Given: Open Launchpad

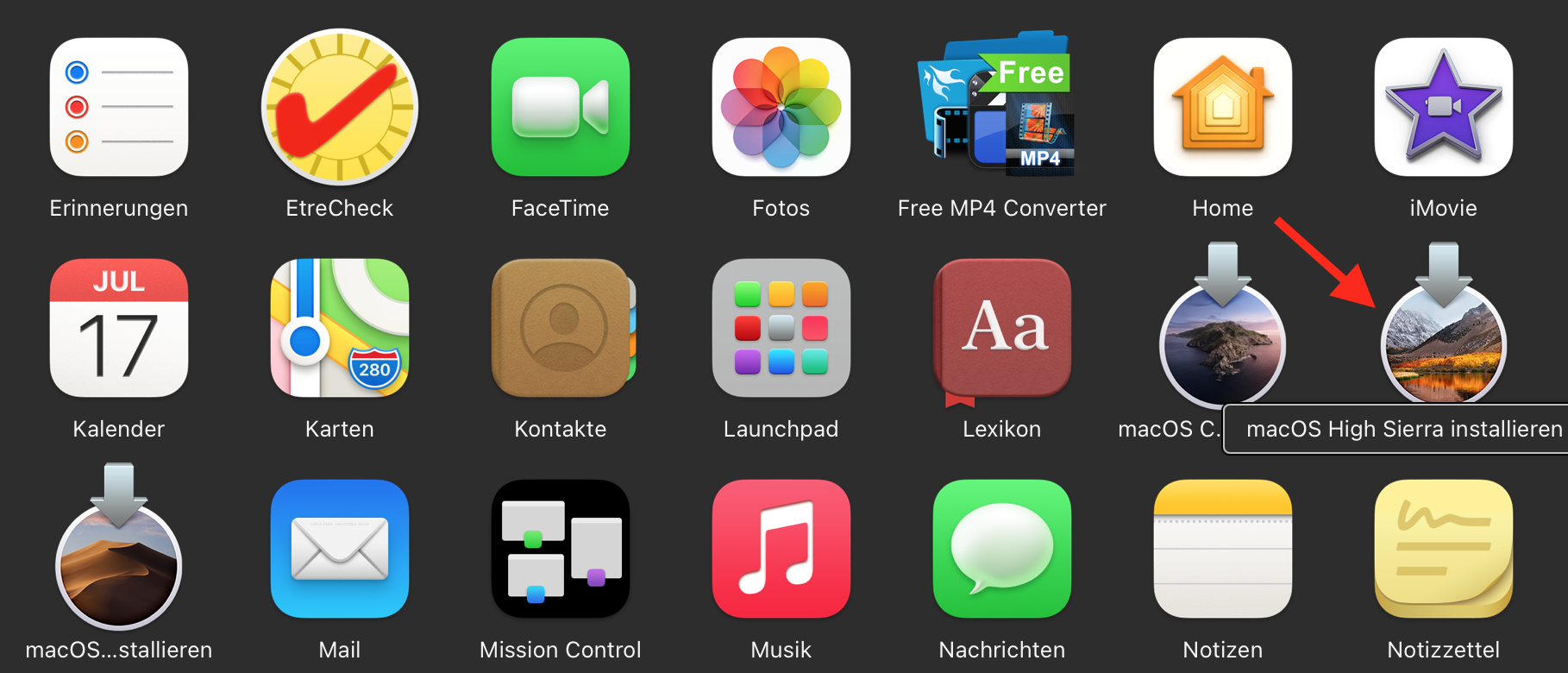Looking at the screenshot, I should point(781,328).
